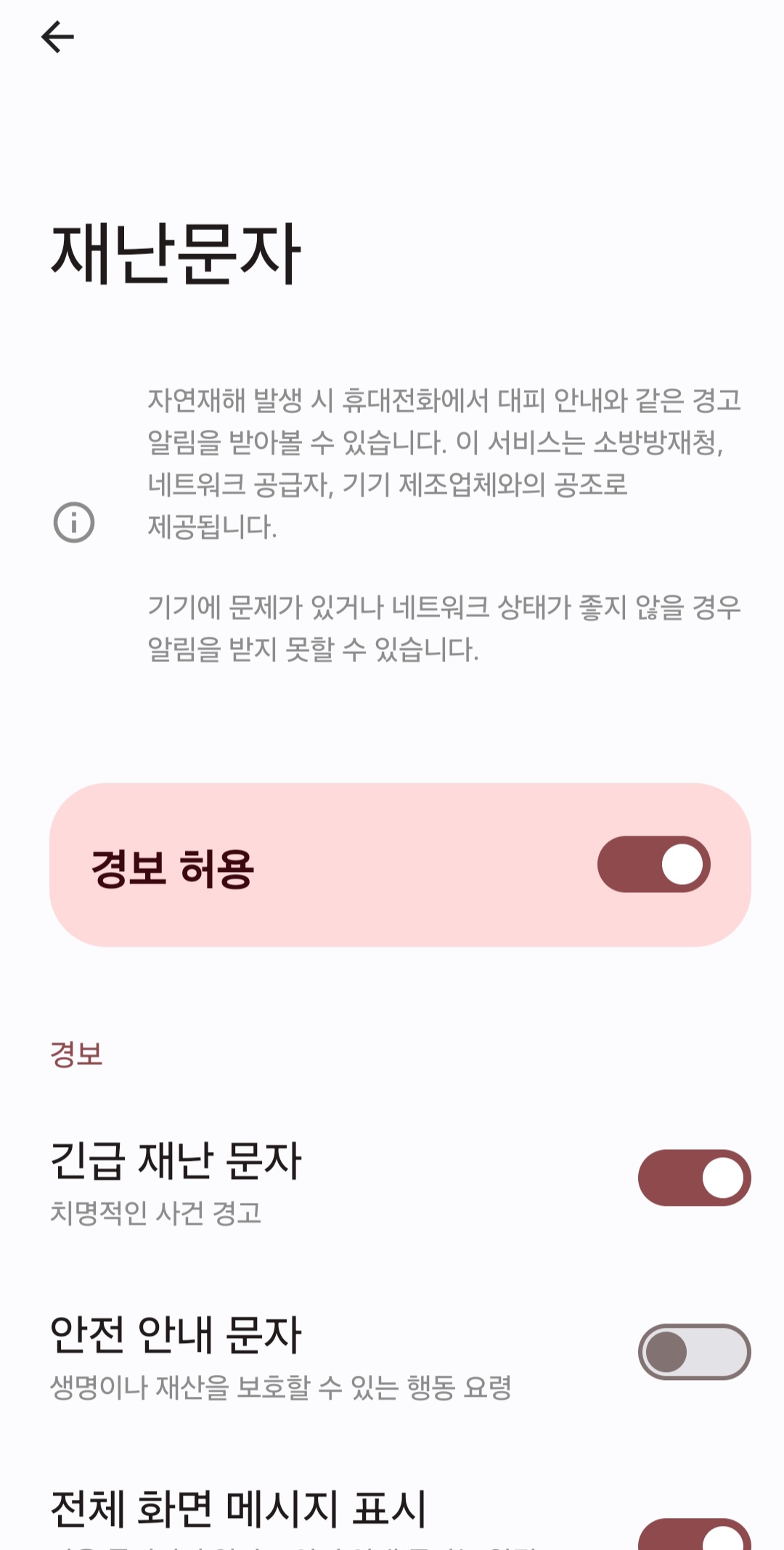Screen dimensions: 784x1550
Task: Toggle off 전체 화면 메시지 표시
Action: pos(691,1532)
